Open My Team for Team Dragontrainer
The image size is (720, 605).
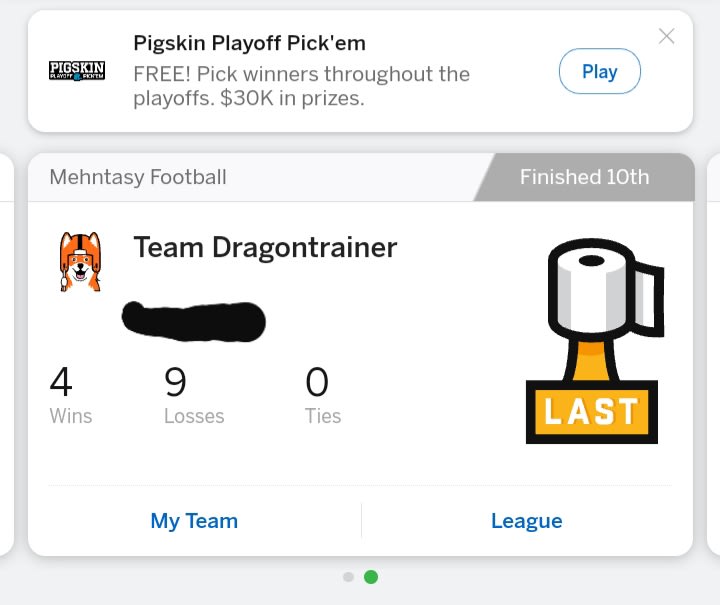[194, 521]
